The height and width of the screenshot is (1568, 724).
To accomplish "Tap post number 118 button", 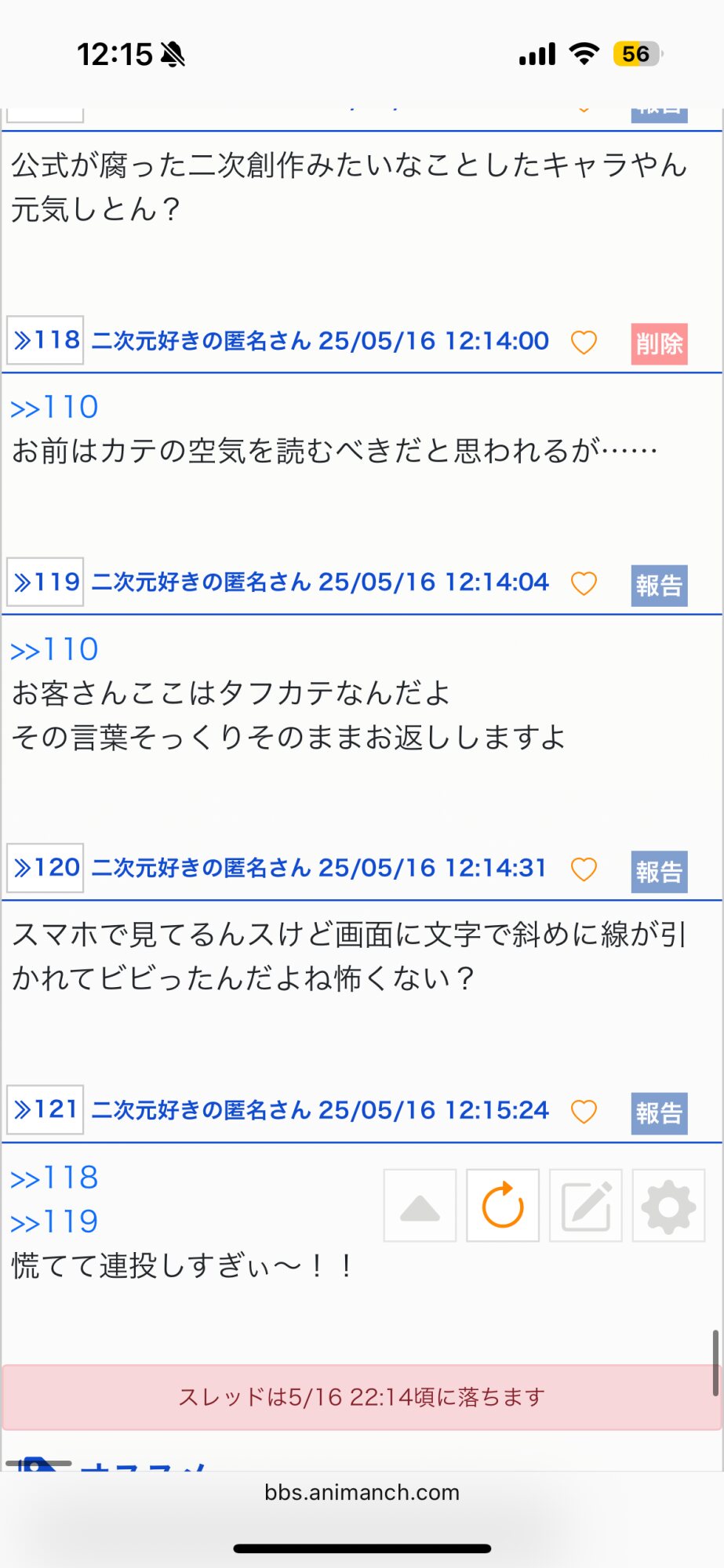I will point(45,340).
